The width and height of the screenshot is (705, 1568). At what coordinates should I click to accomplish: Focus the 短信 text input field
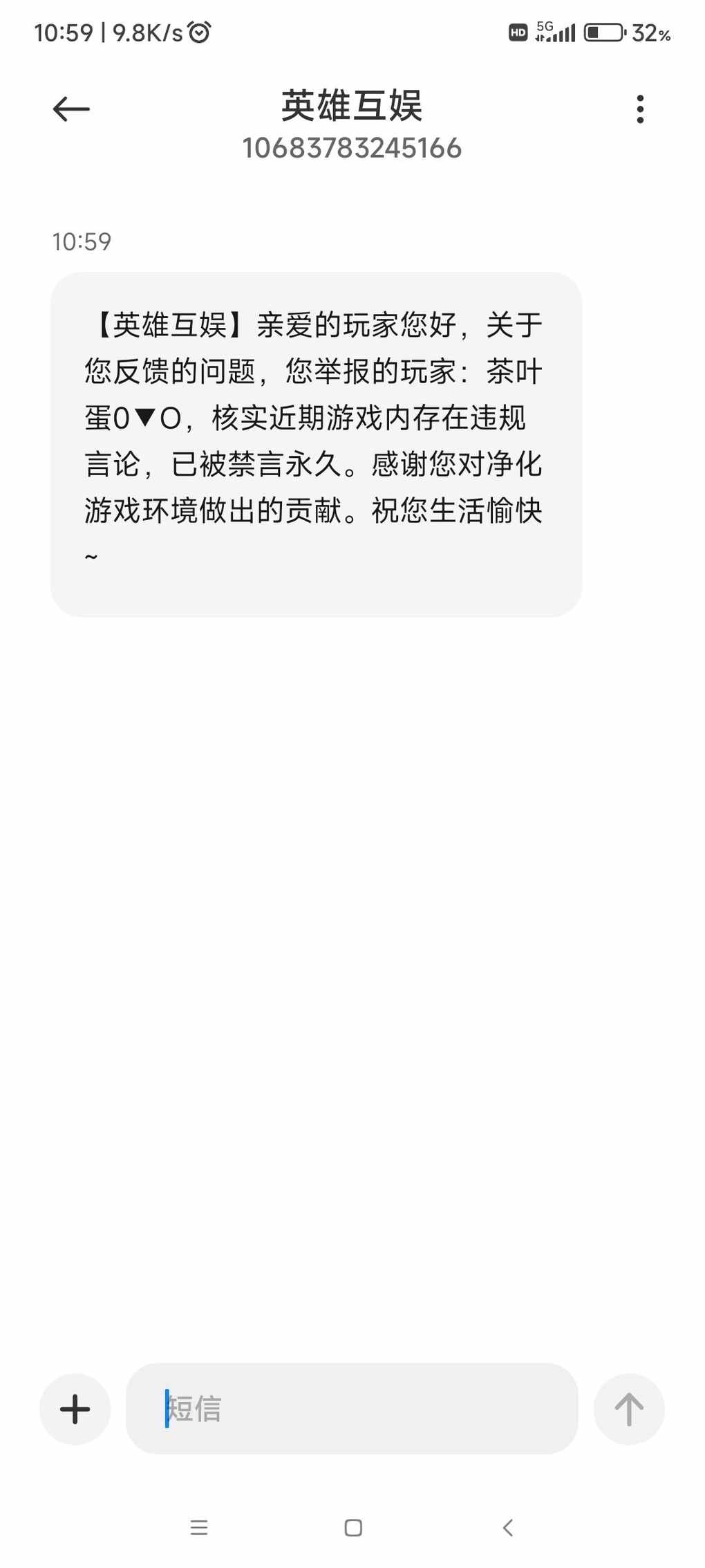click(x=351, y=1409)
